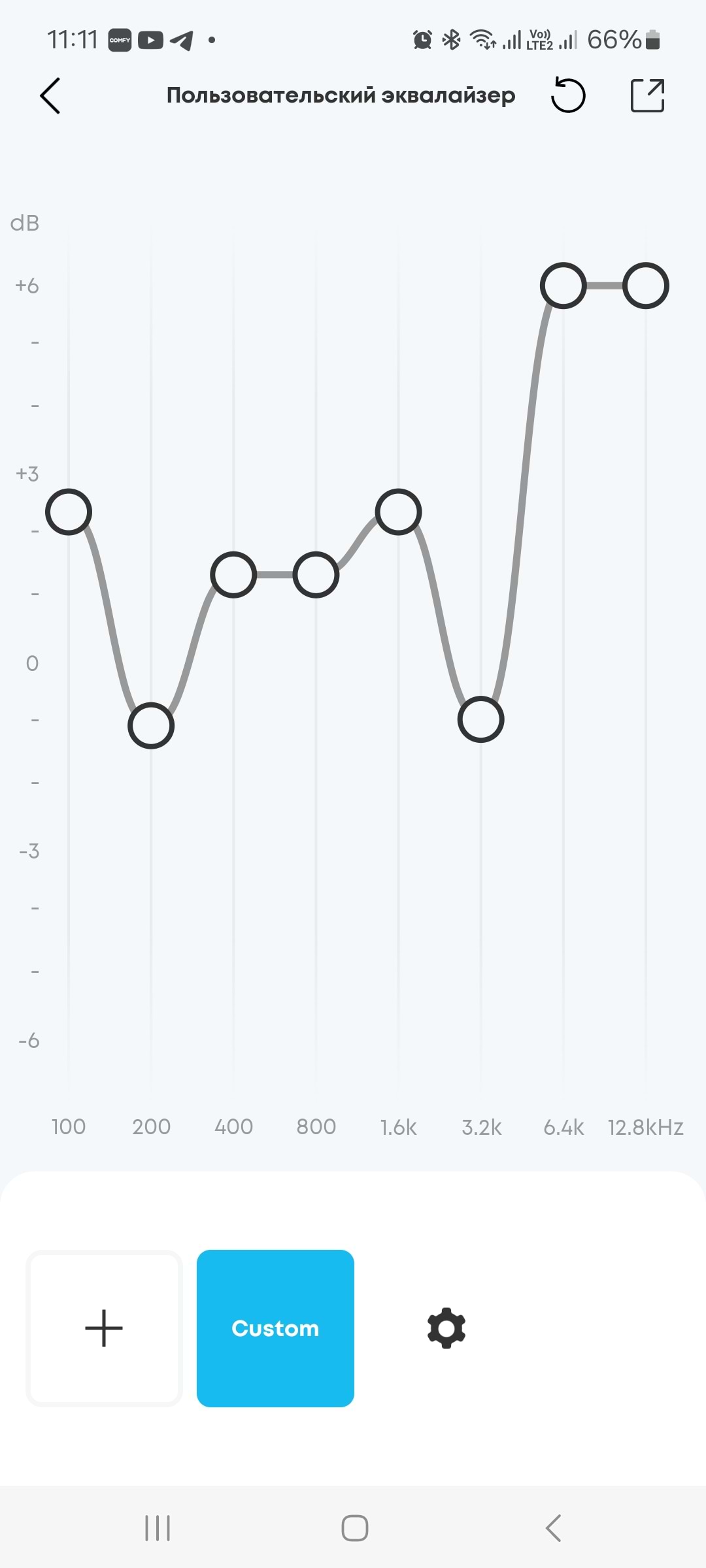Tap the 3.2k band handle
Image resolution: width=706 pixels, height=1568 pixels.
480,719
